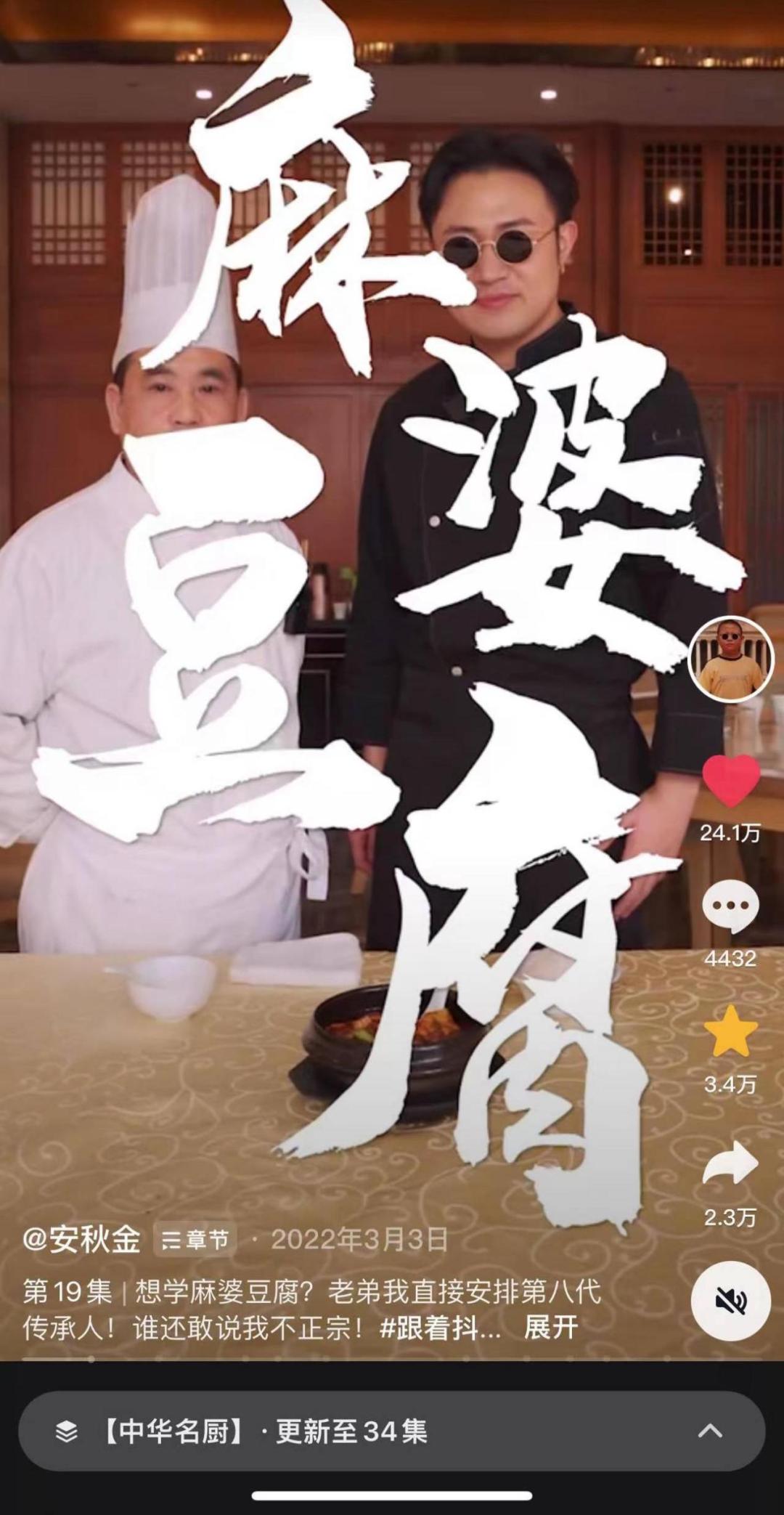
Task: Share this video via arrow icon
Action: (x=730, y=1163)
